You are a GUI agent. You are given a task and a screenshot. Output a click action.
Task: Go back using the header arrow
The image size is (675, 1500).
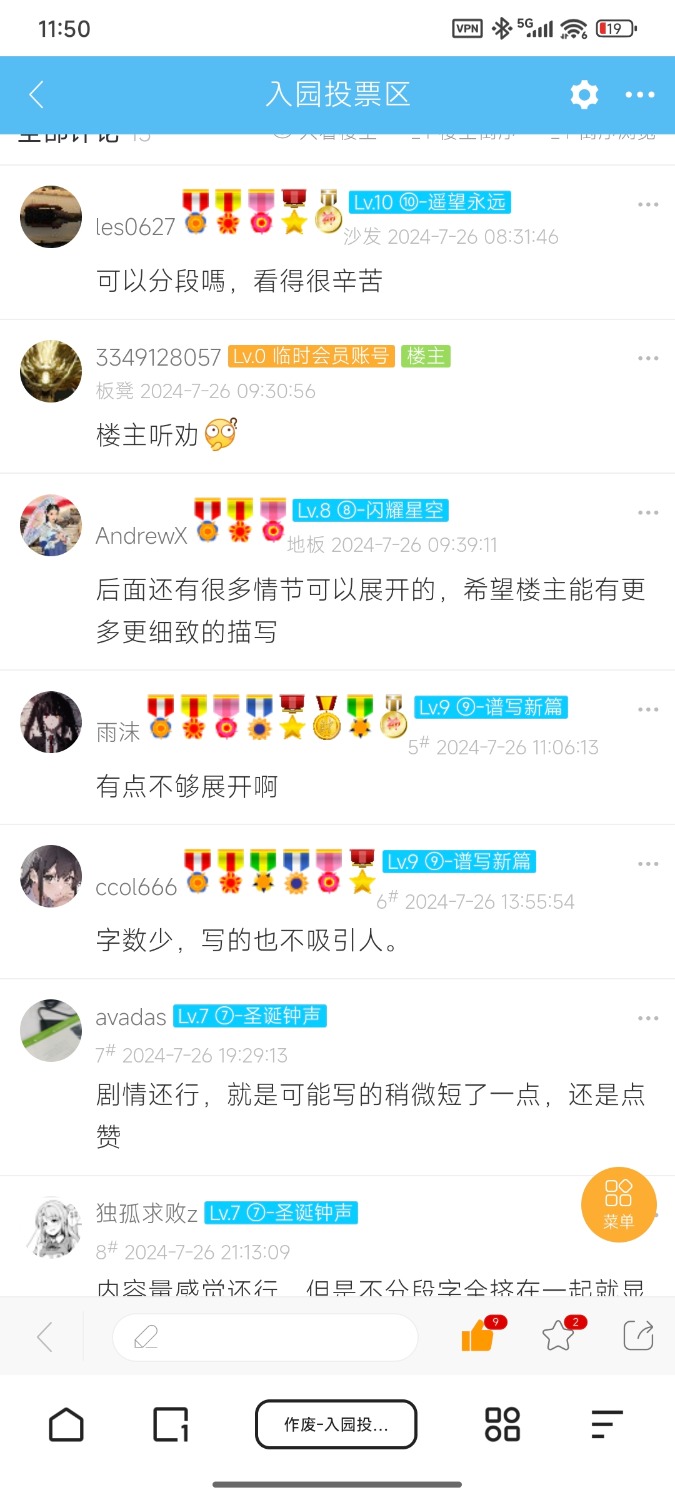coord(37,95)
